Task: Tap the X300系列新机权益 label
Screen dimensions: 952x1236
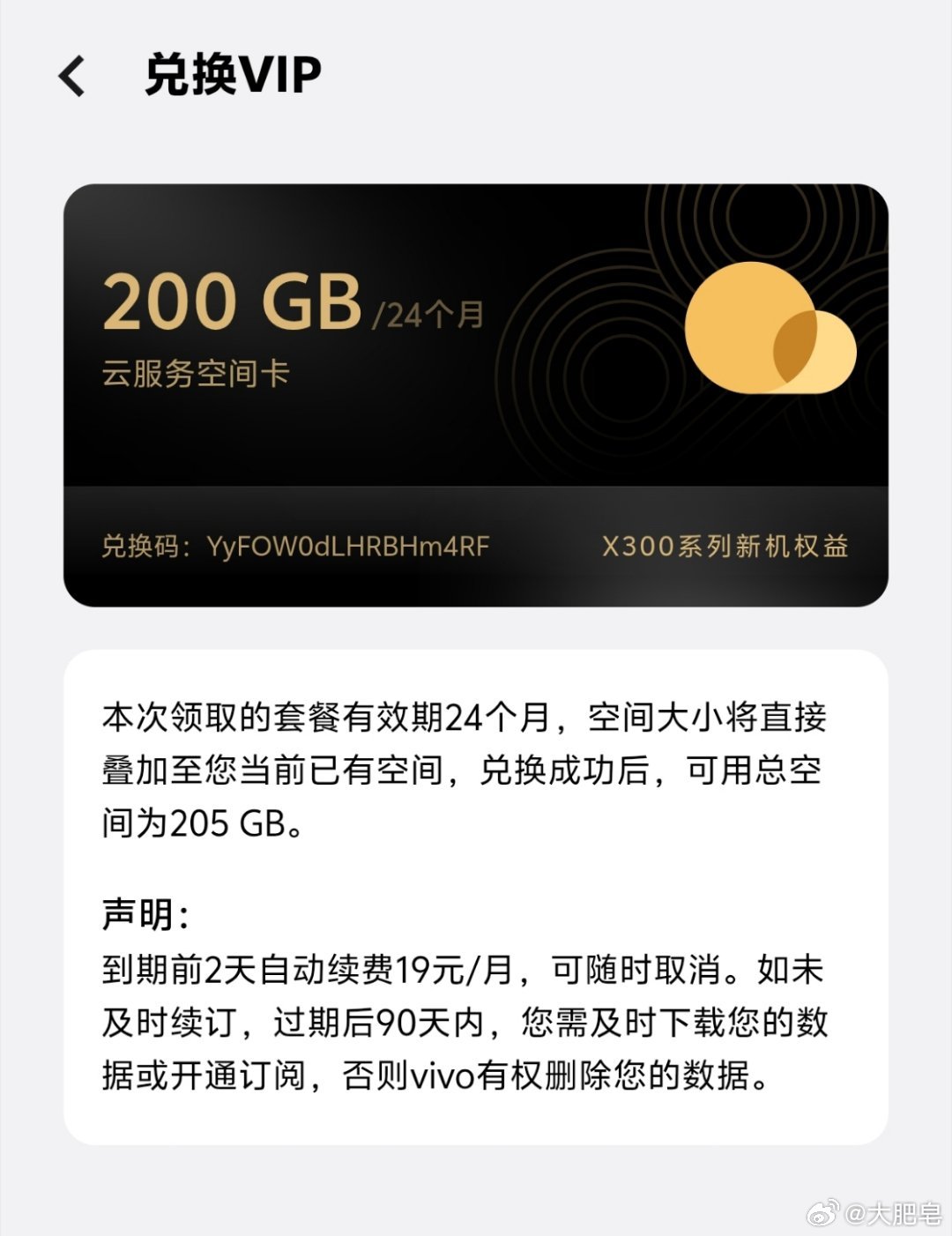Action: [727, 547]
